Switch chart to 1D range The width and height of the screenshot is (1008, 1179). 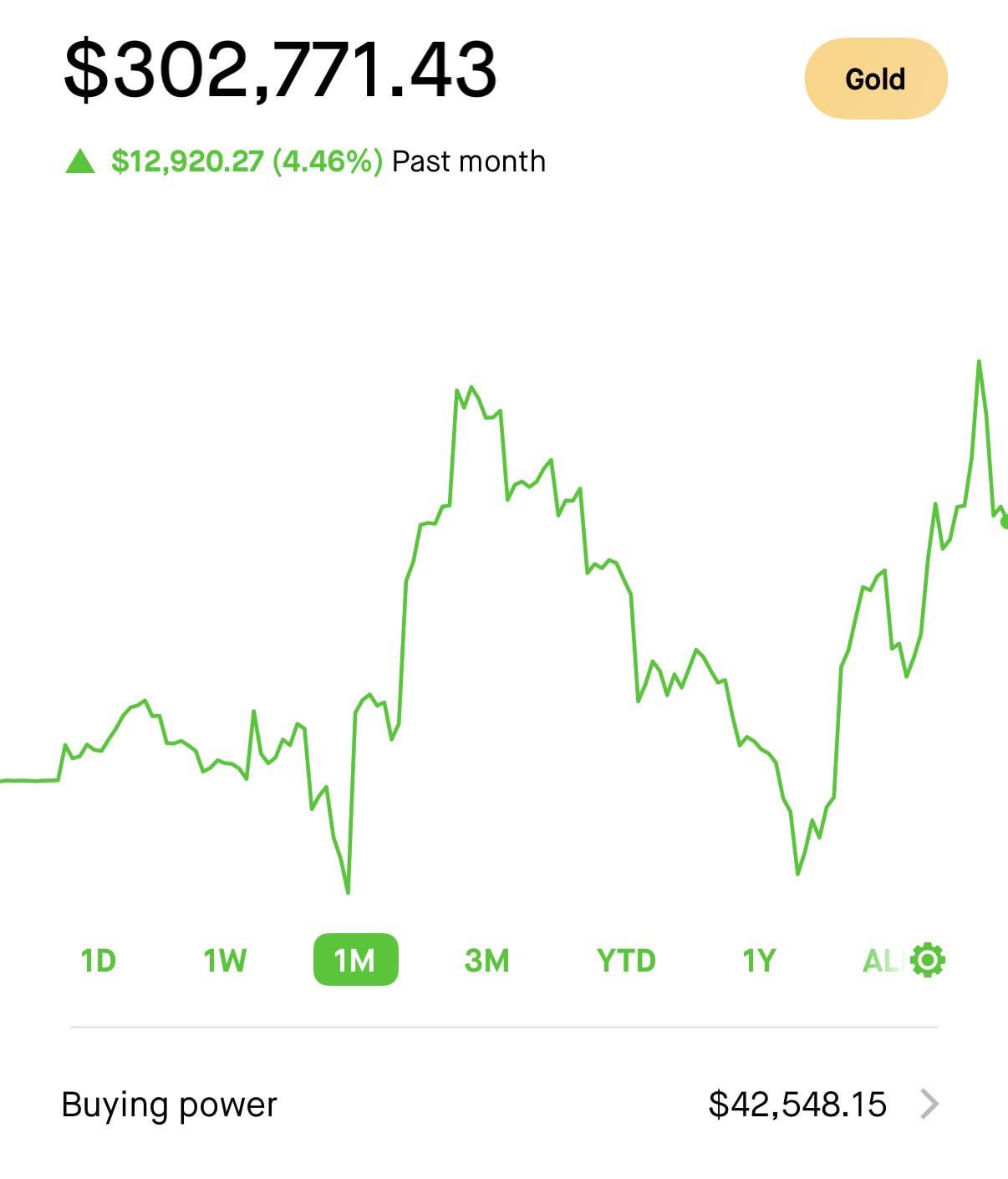click(98, 960)
